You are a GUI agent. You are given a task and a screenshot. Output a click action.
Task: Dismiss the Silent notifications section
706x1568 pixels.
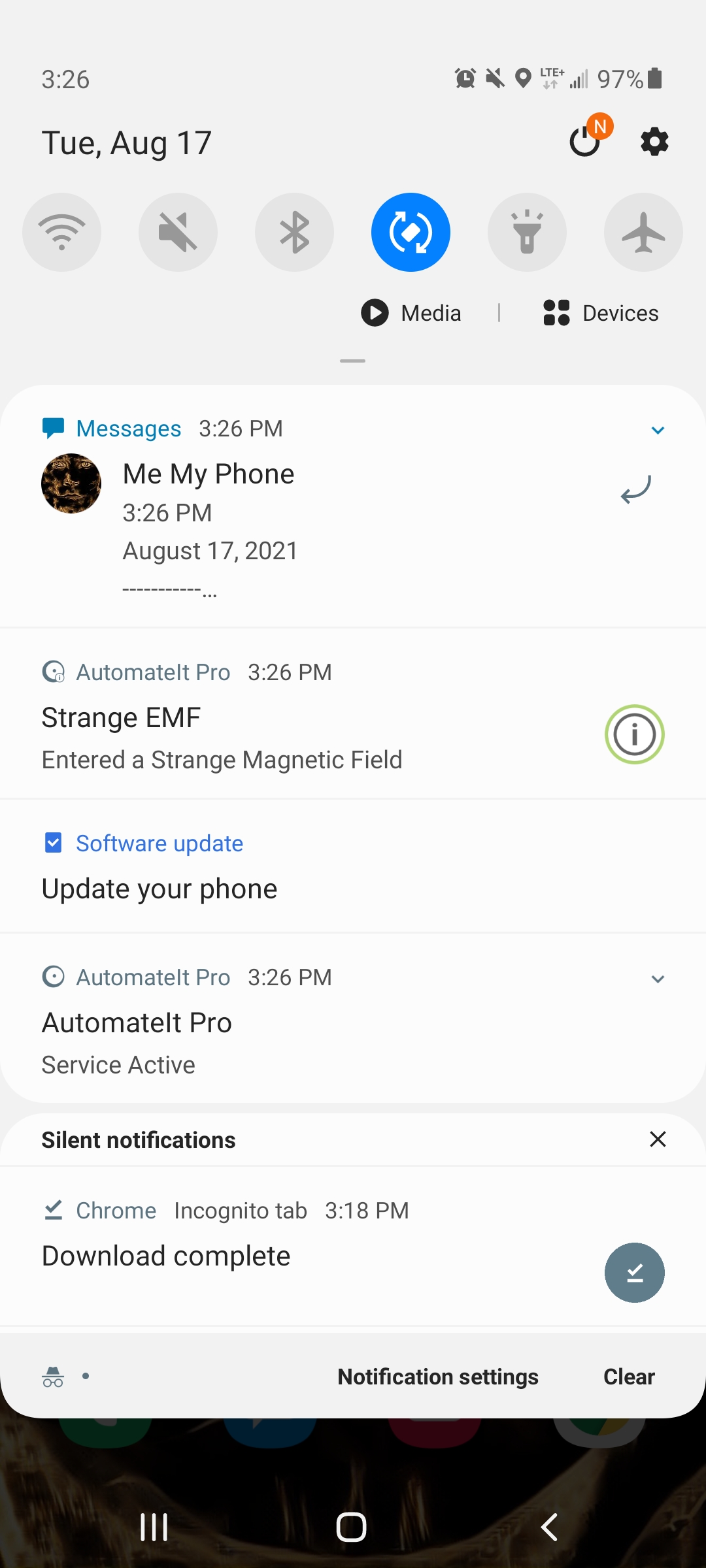(658, 1139)
